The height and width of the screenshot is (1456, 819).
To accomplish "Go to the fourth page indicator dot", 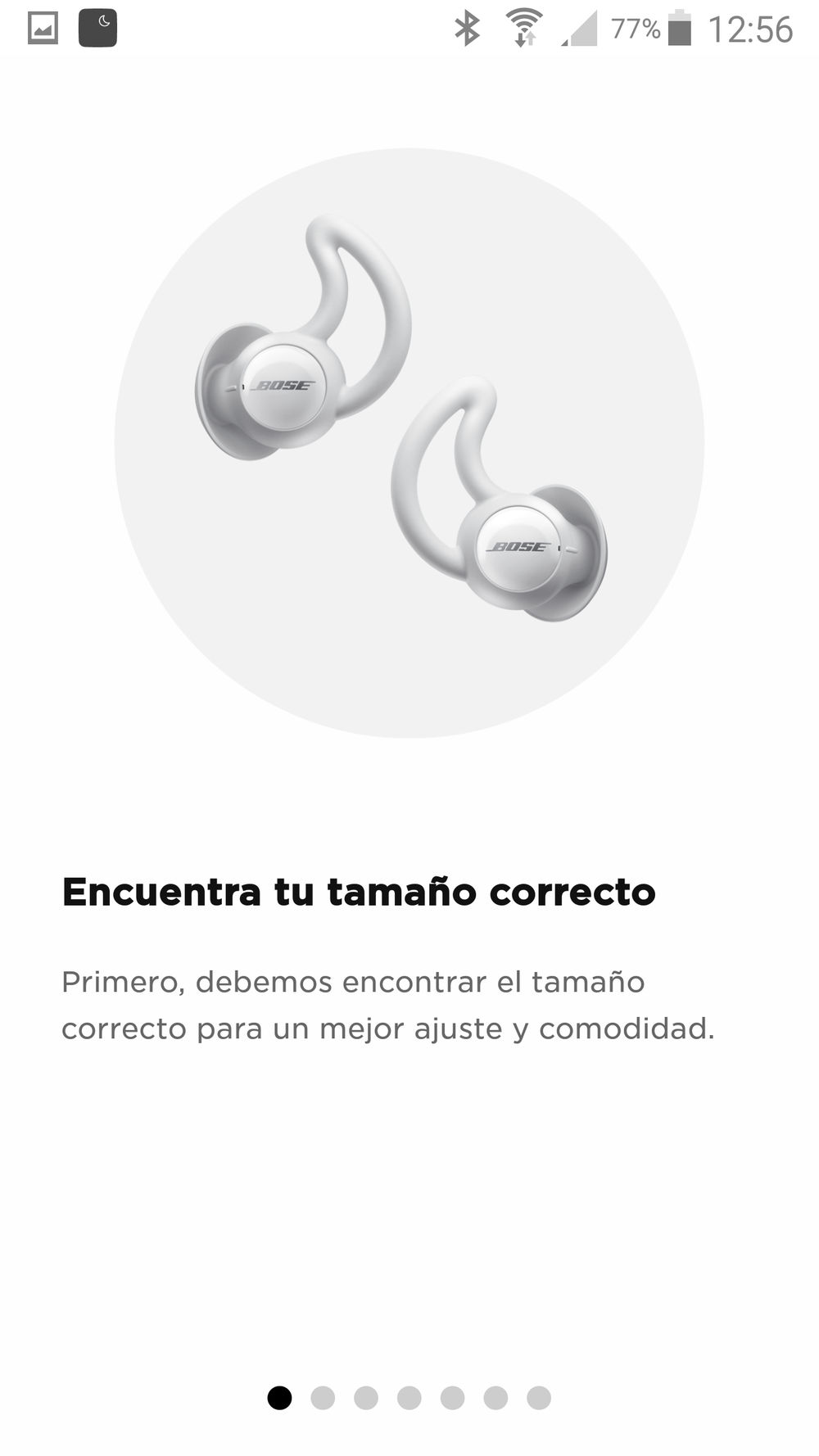I will [409, 1398].
